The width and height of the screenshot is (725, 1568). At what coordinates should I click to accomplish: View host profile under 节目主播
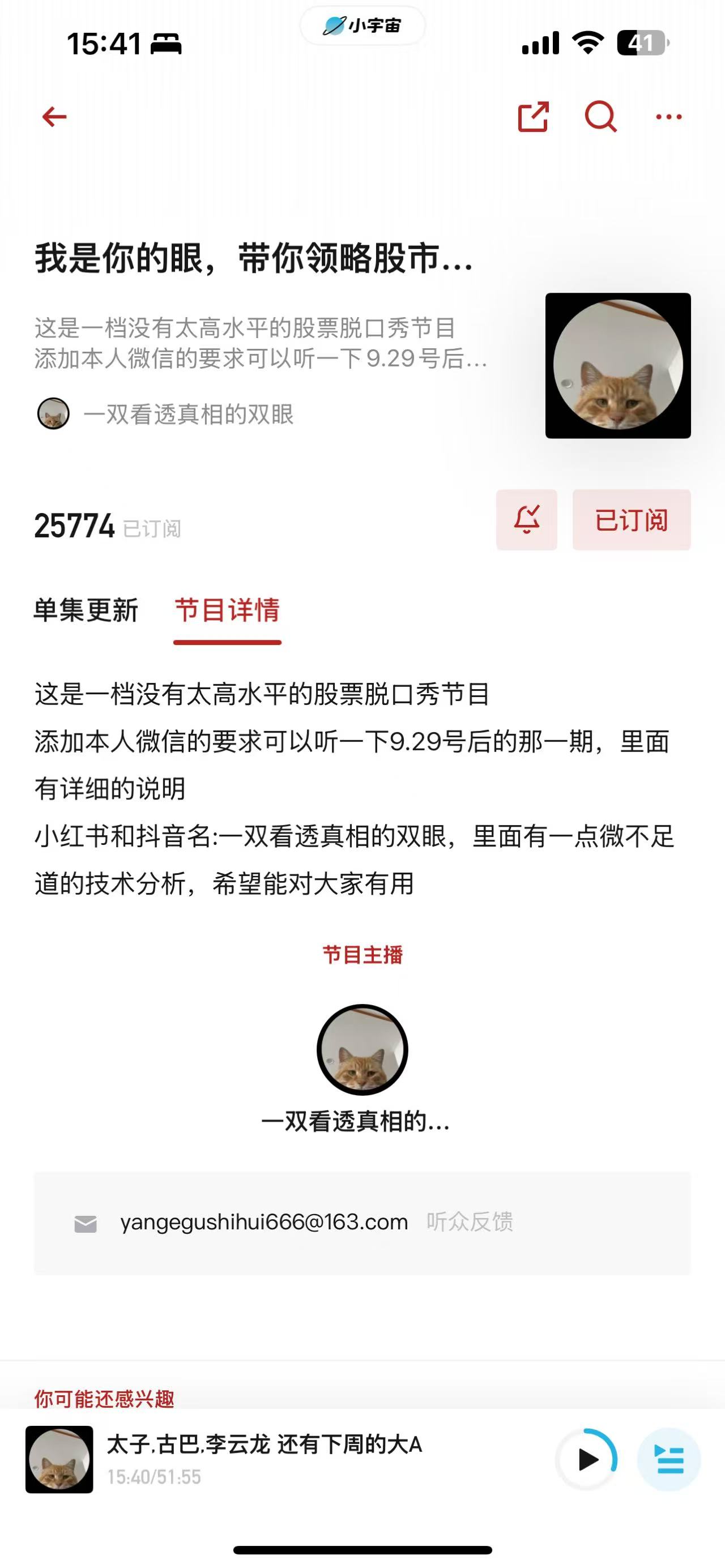pos(362,1050)
